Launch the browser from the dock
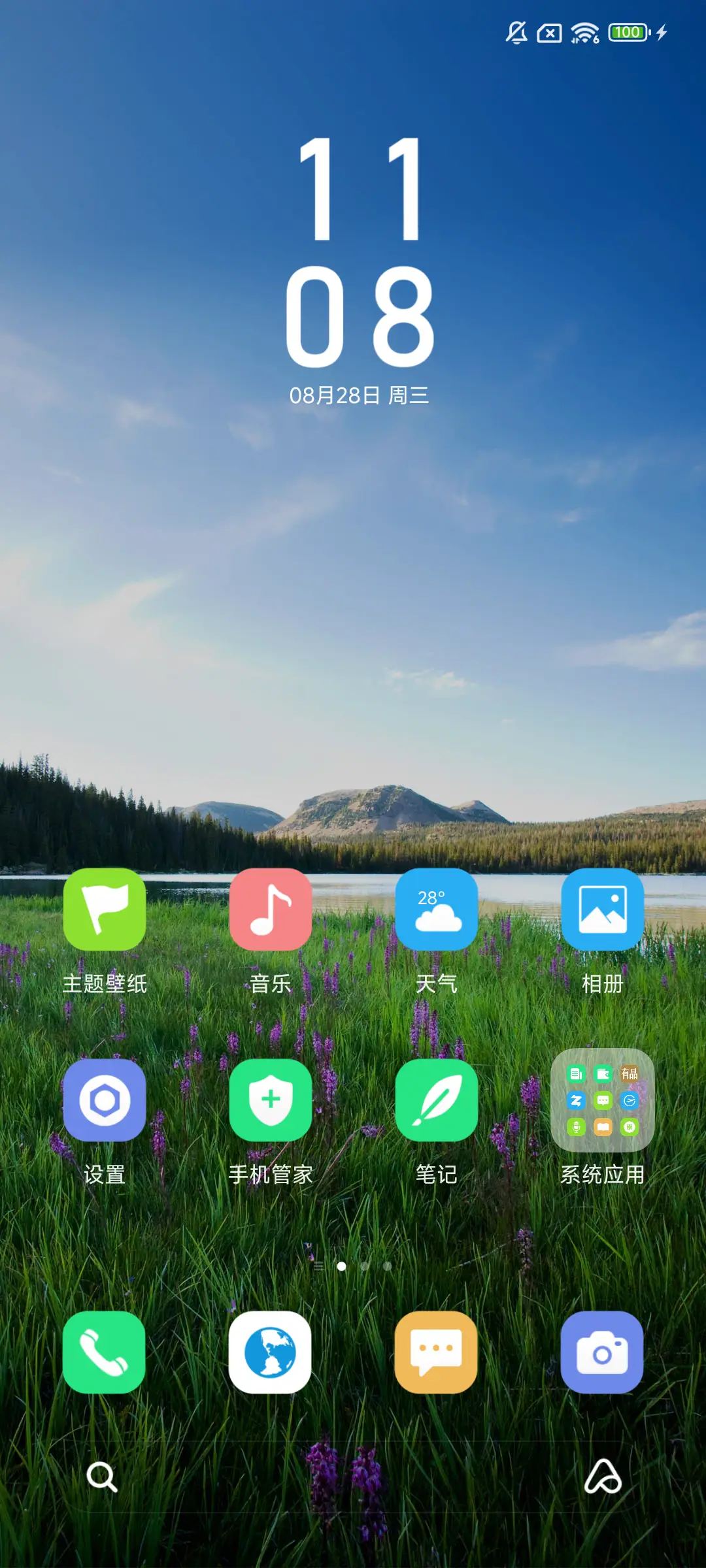 pyautogui.click(x=271, y=1352)
